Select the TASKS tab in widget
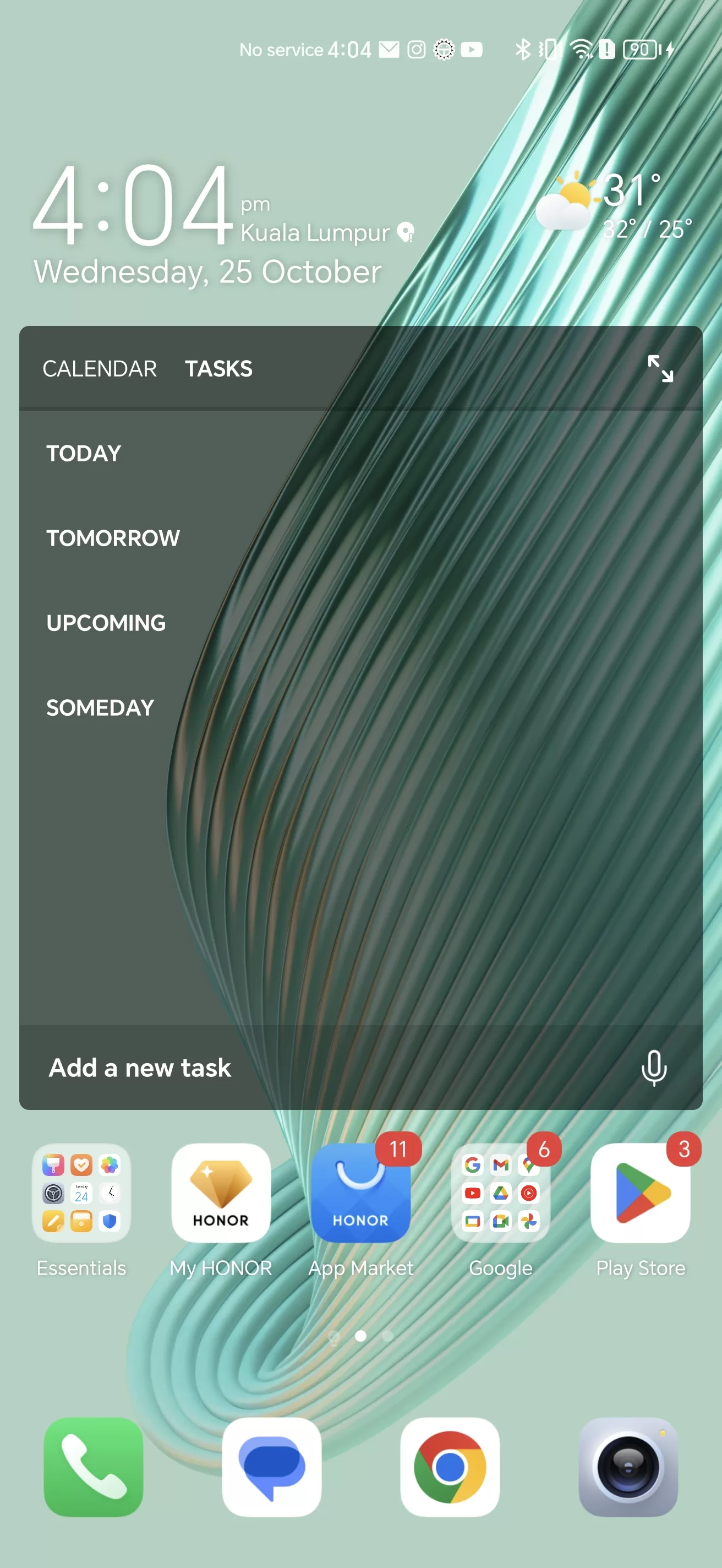Viewport: 722px width, 1568px height. (x=218, y=369)
